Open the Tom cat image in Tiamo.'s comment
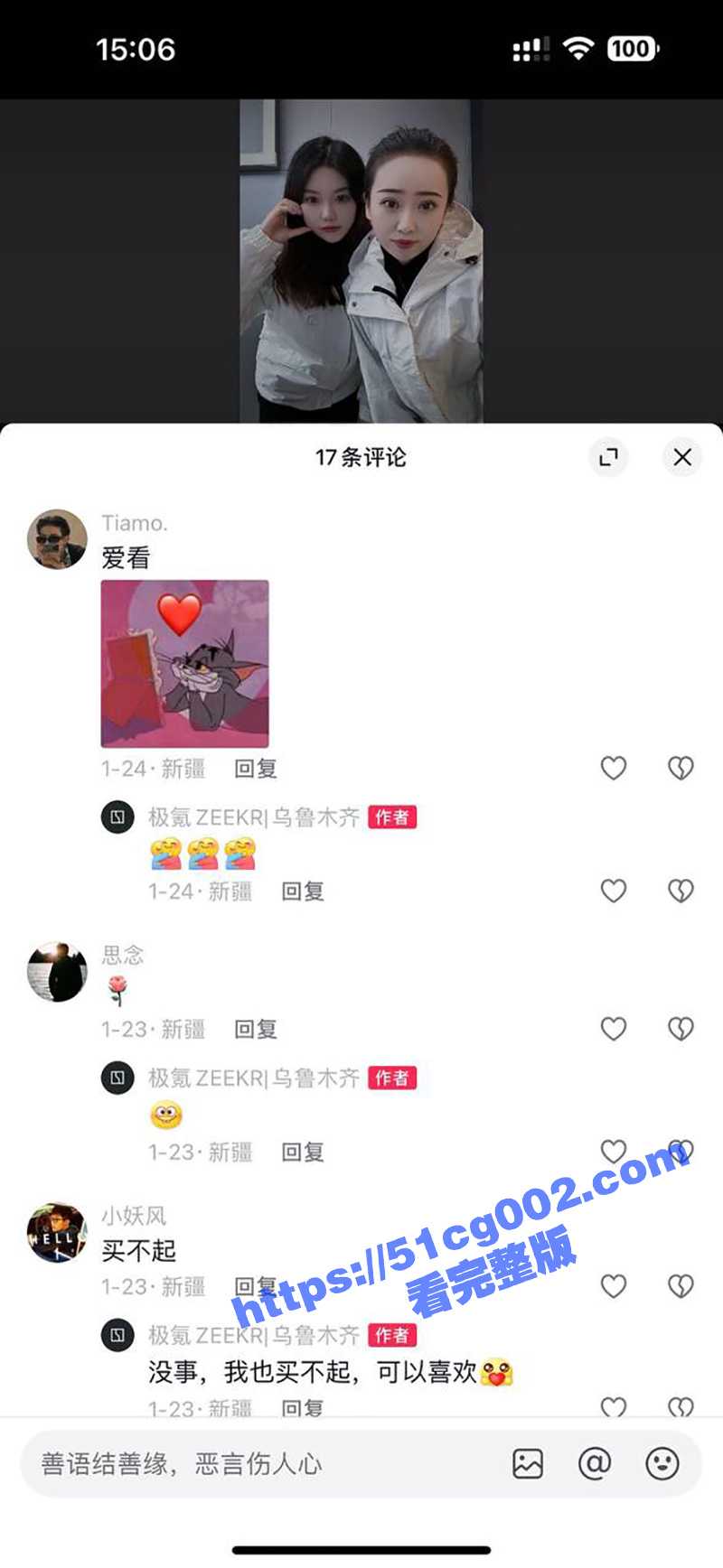Viewport: 723px width, 1568px height. tap(184, 664)
